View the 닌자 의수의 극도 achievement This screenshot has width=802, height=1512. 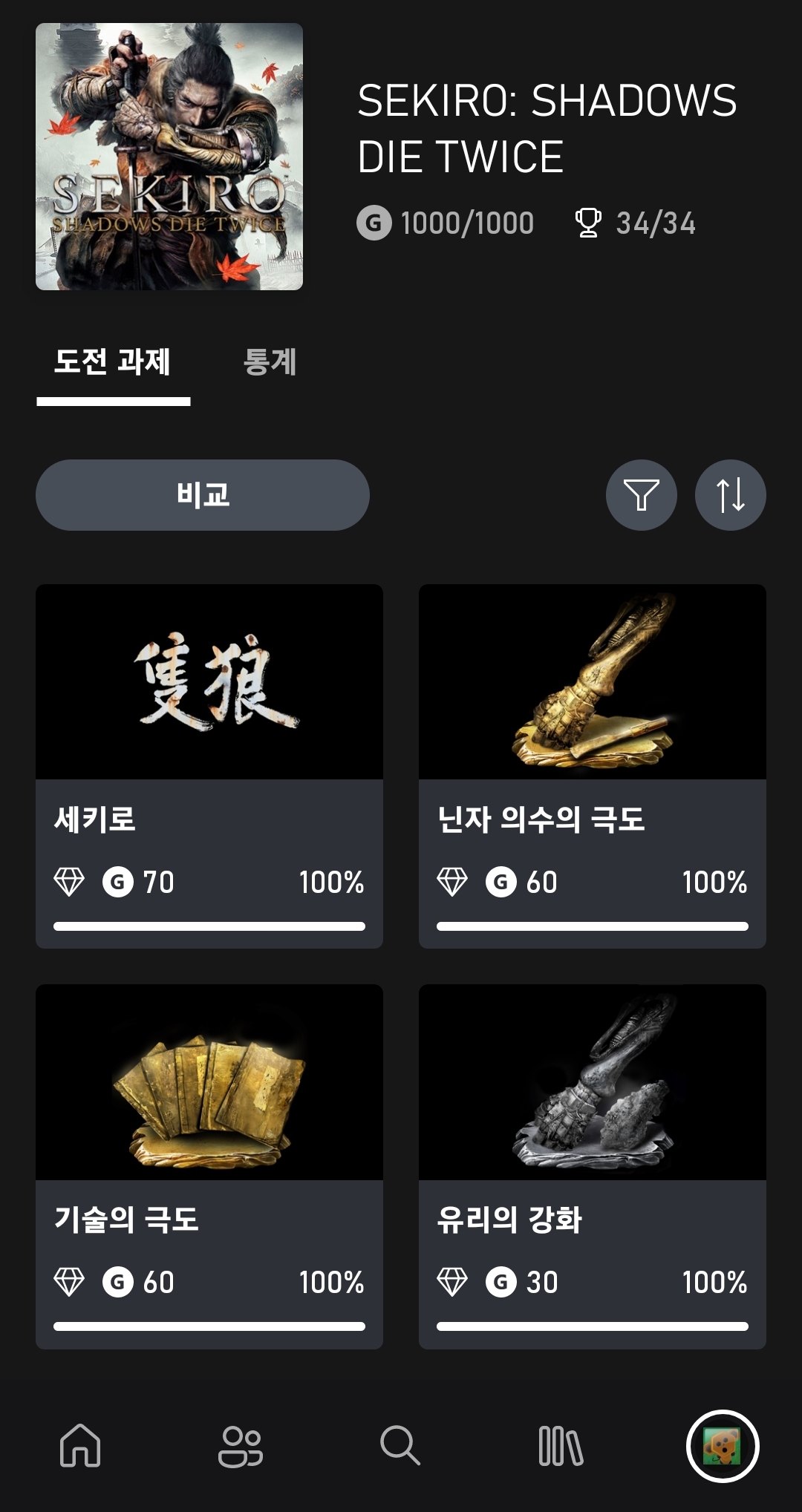592,765
